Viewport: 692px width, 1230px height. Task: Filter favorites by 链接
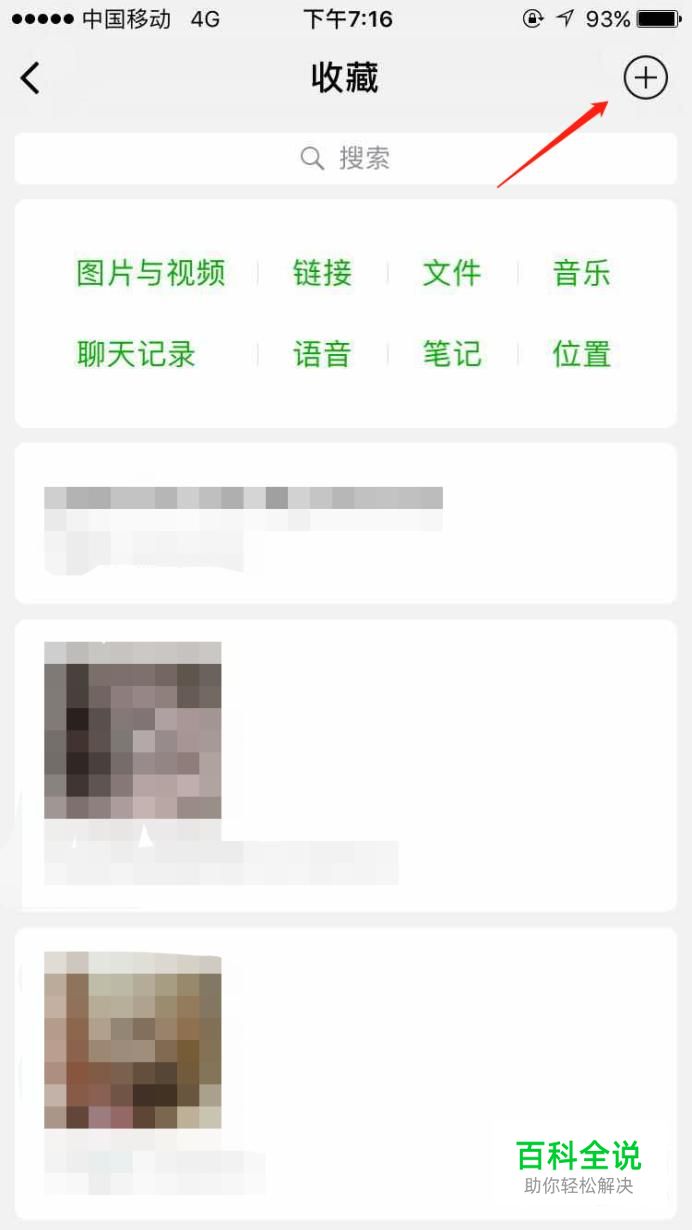tap(322, 273)
